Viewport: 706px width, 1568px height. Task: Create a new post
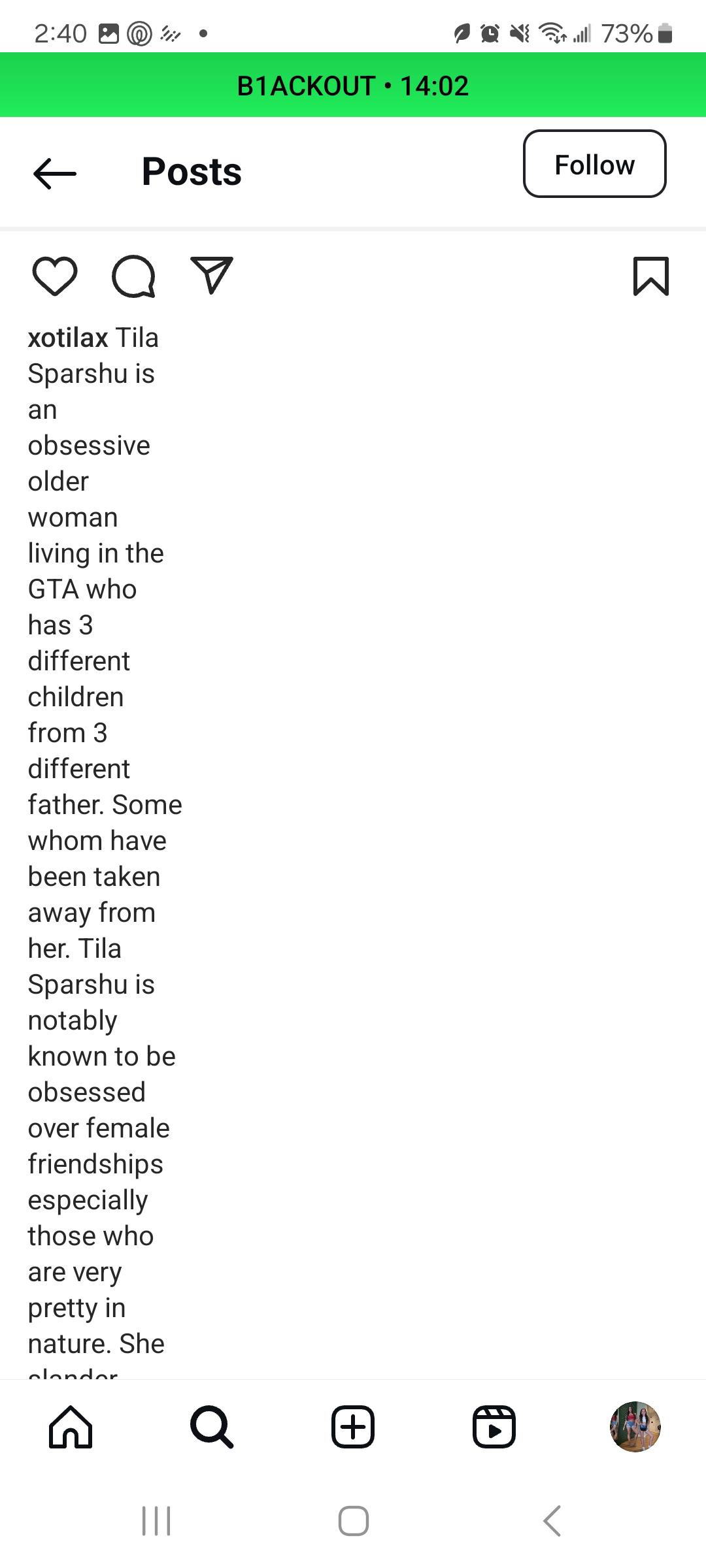coord(353,1427)
